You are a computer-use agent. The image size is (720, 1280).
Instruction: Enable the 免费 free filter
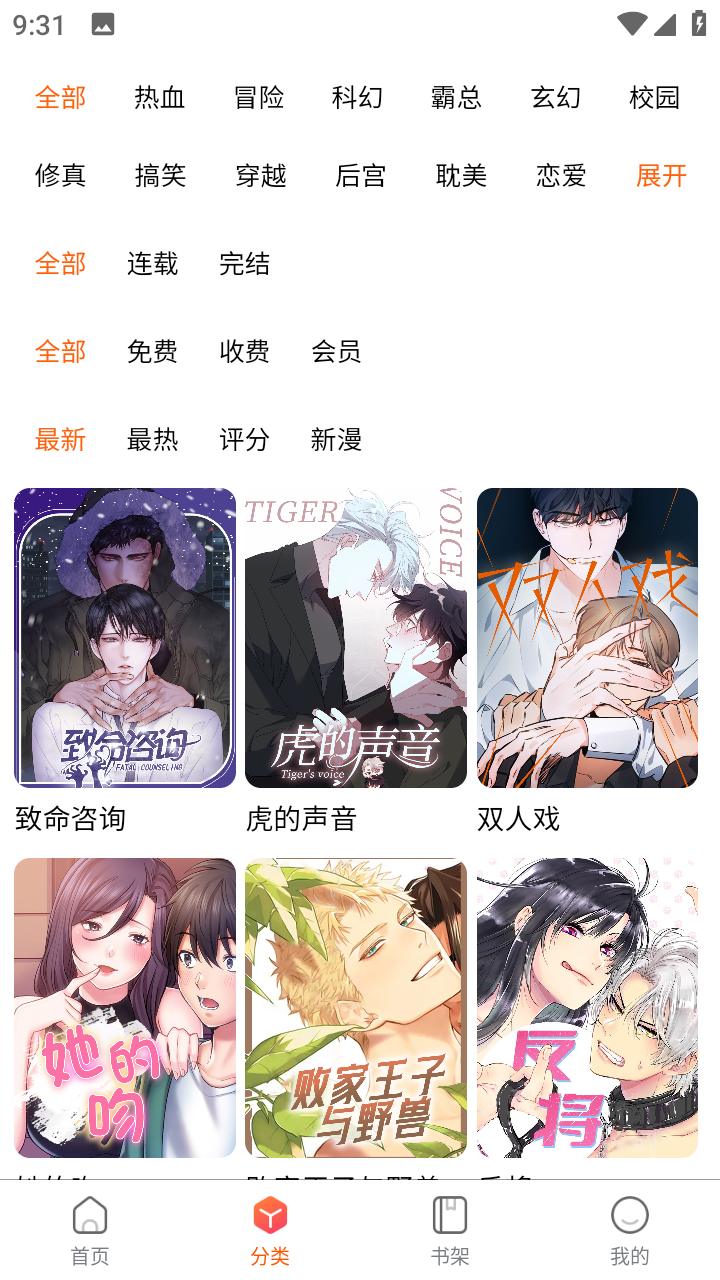point(151,351)
